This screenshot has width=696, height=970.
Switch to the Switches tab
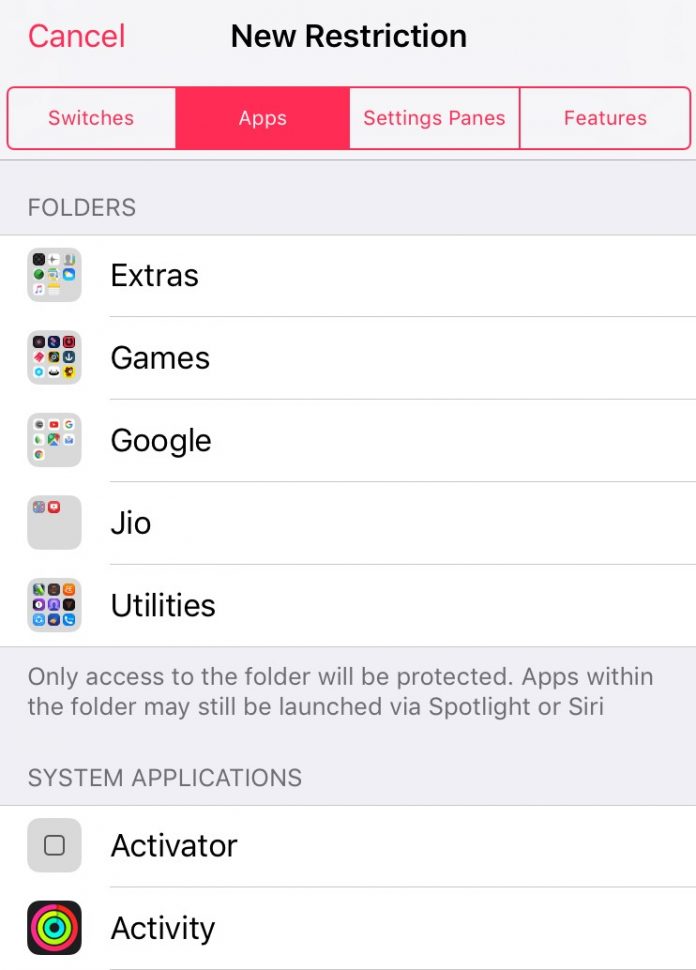pyautogui.click(x=91, y=118)
